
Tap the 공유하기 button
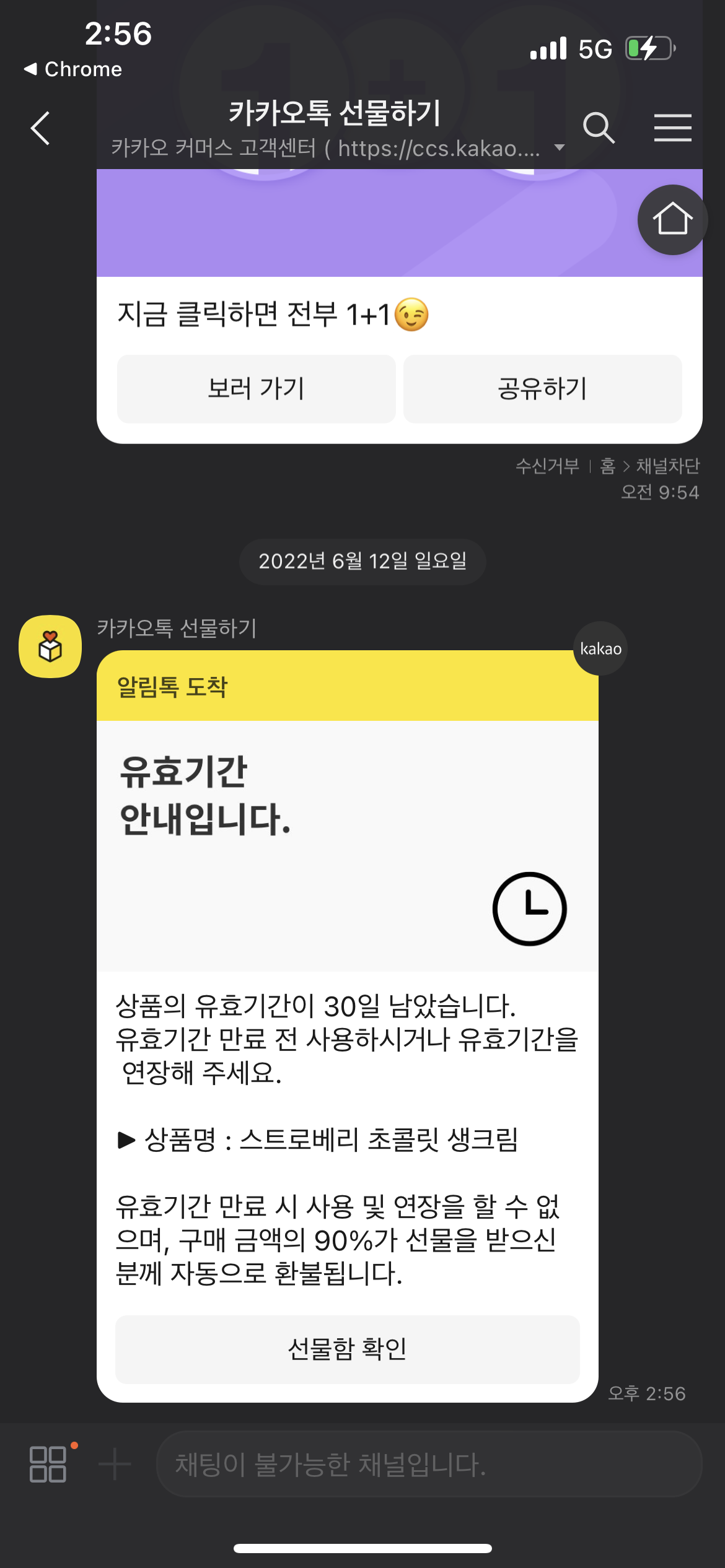pos(542,389)
